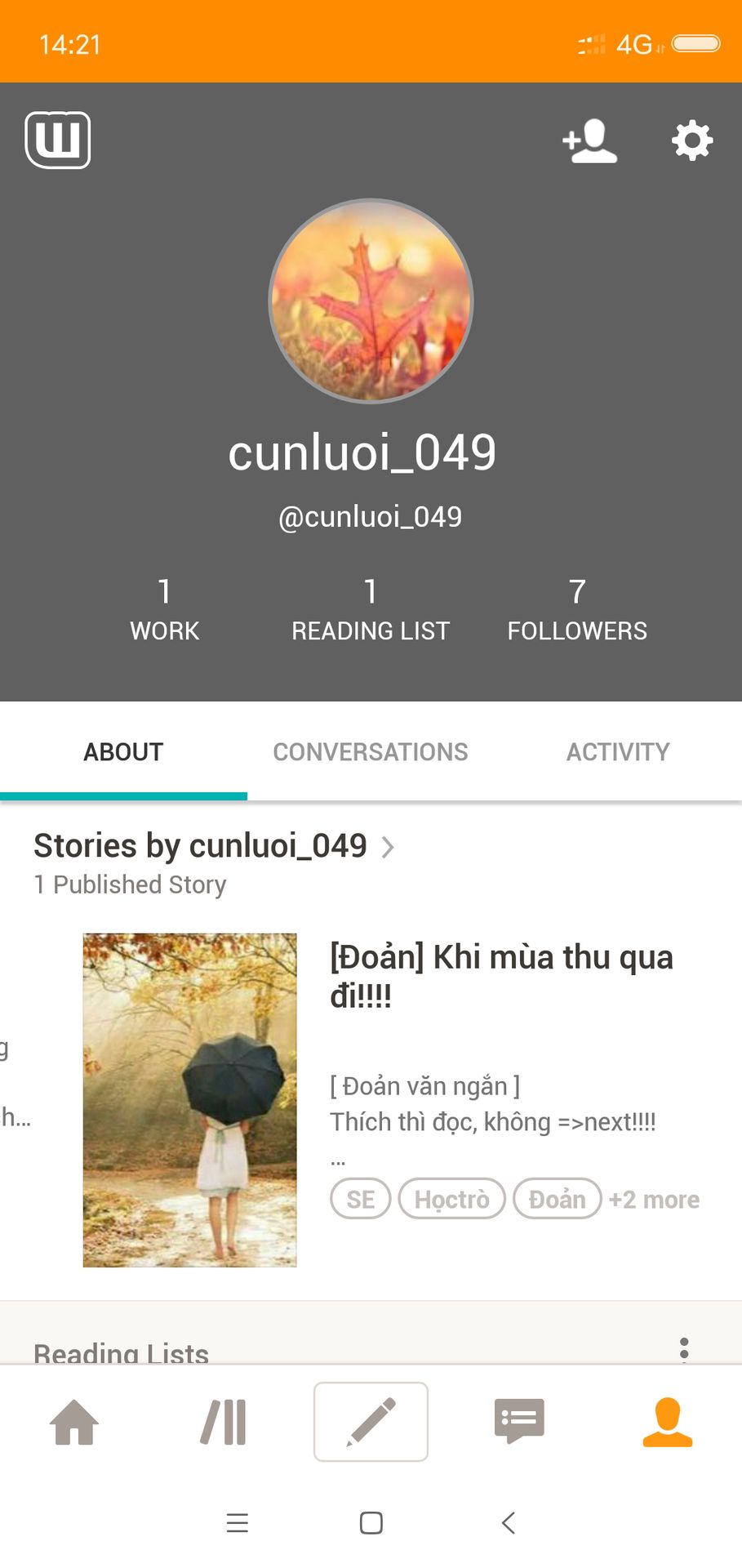The height and width of the screenshot is (1568, 742).
Task: Select the Họctrò tag chip
Action: [451, 1199]
